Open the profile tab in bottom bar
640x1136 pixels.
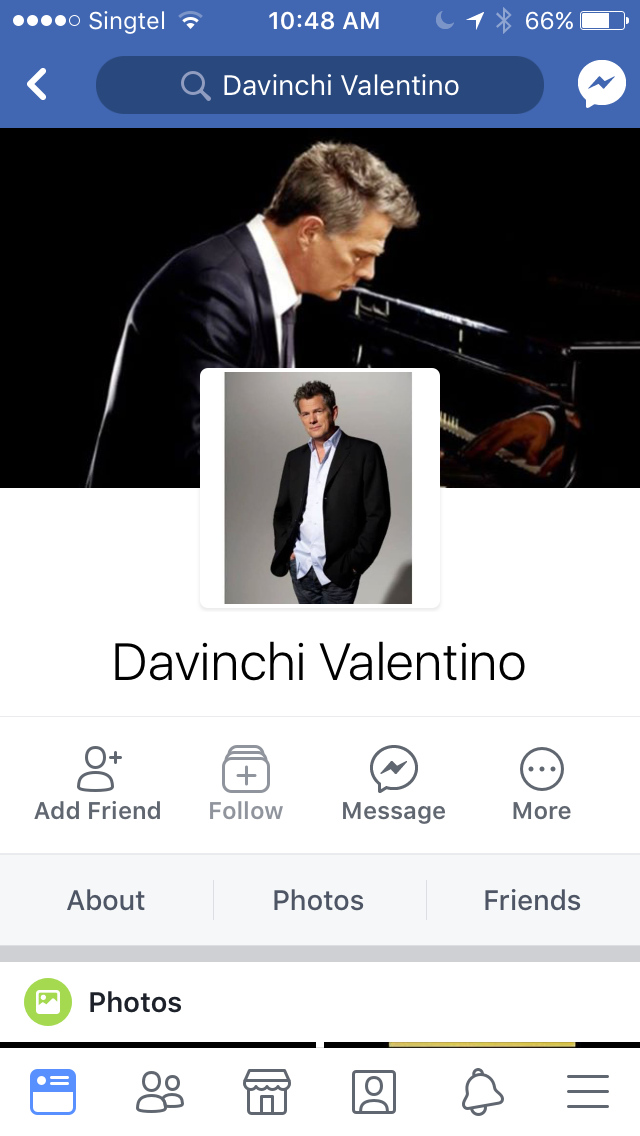coord(374,1092)
